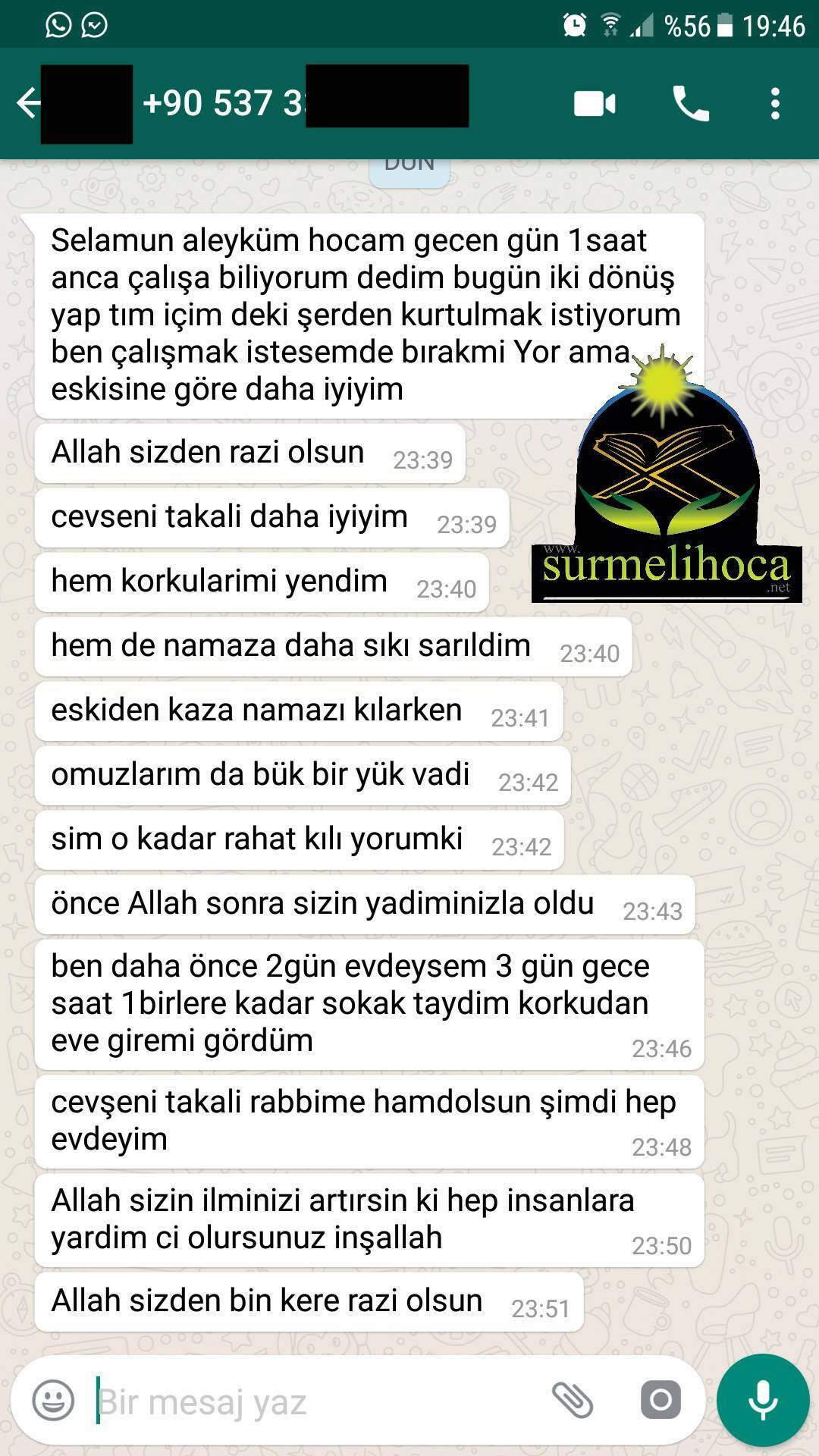Start a voice call
This screenshot has width=819, height=1456.
point(691,104)
